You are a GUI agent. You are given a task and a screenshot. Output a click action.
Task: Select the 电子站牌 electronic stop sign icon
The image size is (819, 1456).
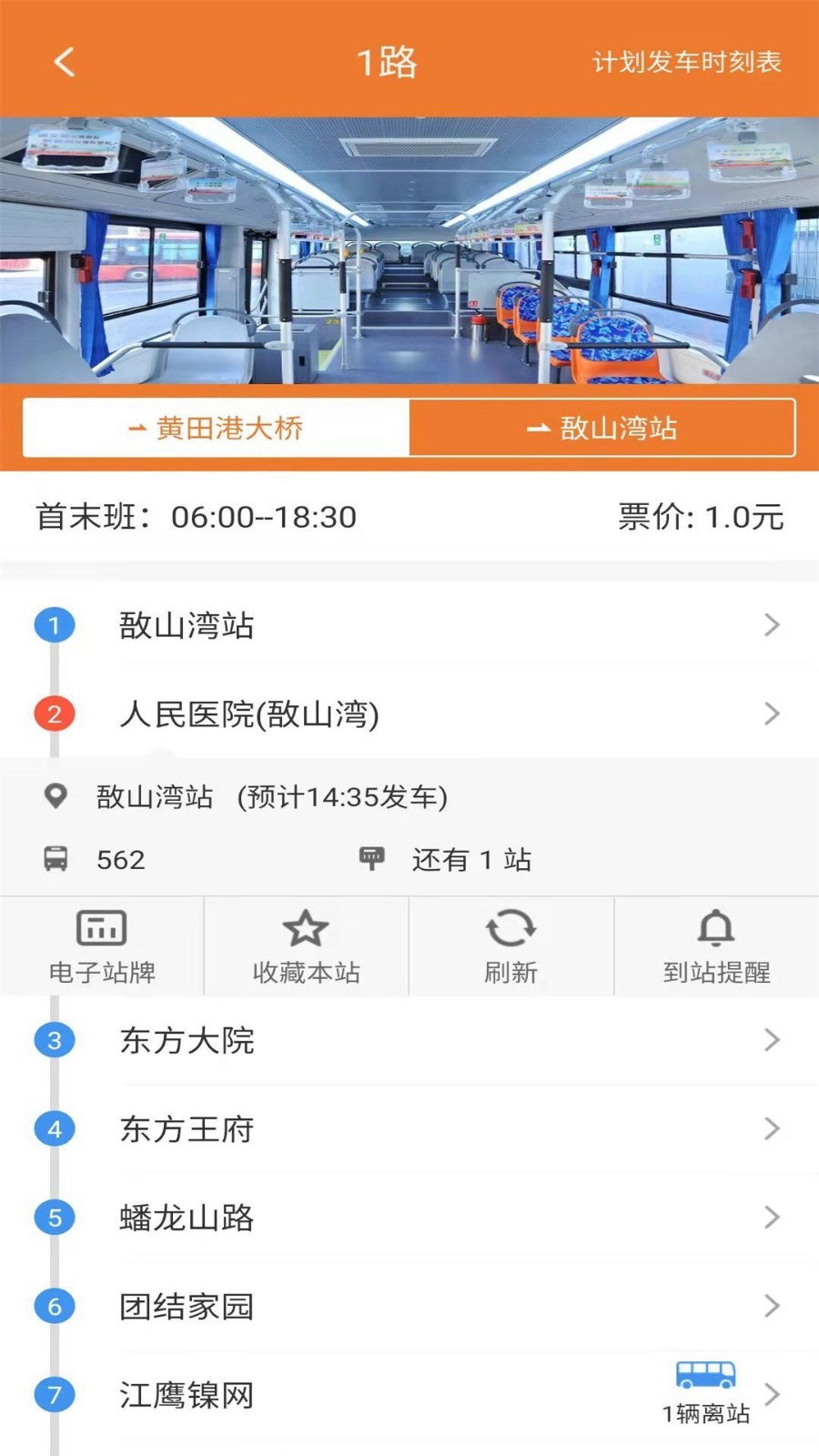point(100,928)
